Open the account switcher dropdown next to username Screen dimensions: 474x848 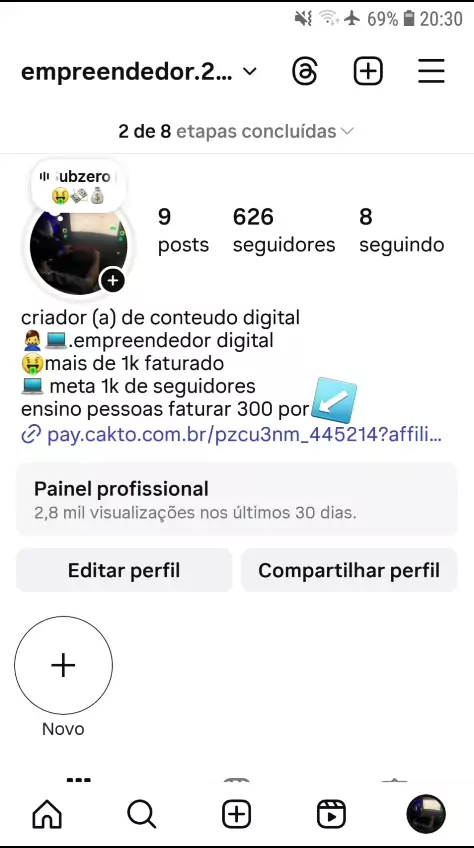[249, 71]
